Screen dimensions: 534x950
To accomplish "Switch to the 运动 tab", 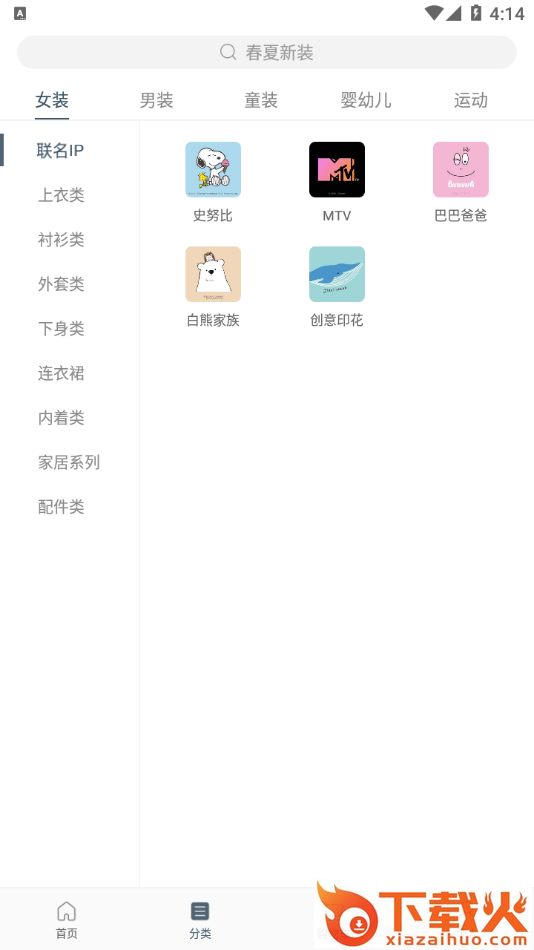I will tap(471, 100).
